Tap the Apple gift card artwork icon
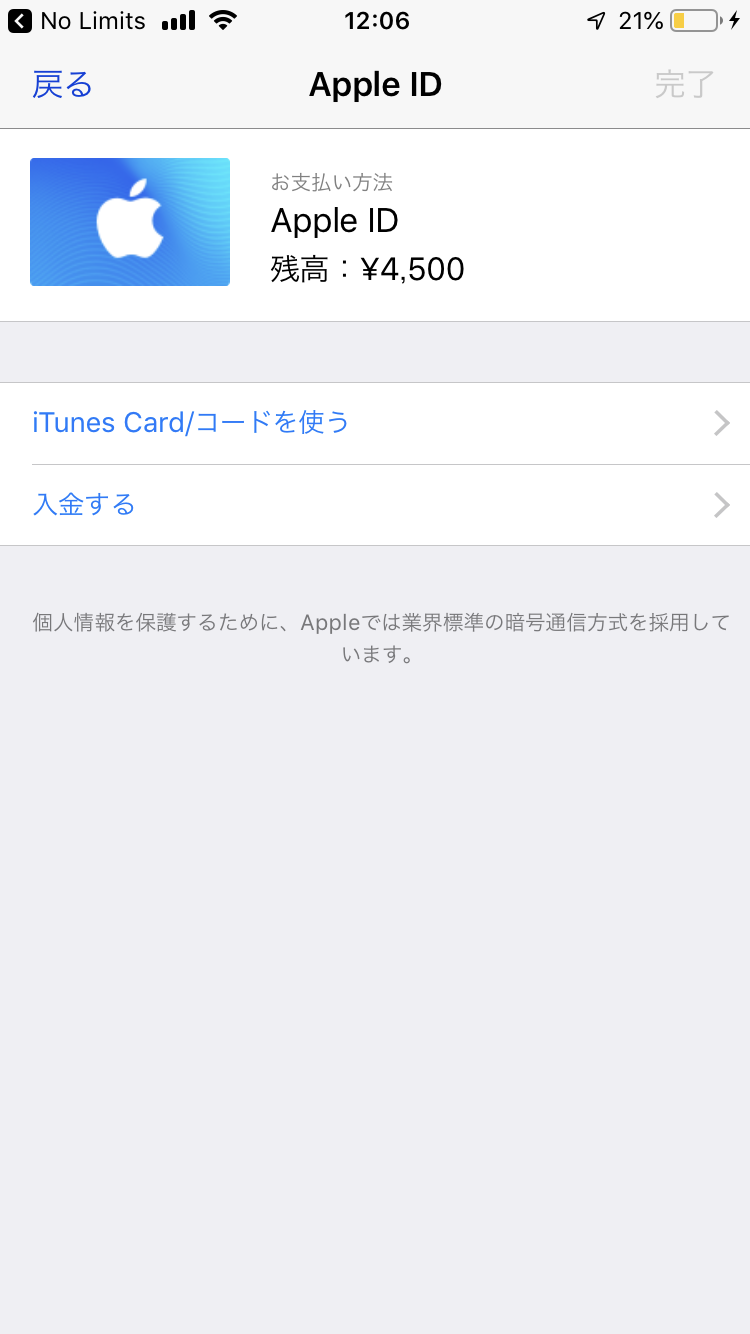The image size is (750, 1334). [129, 221]
